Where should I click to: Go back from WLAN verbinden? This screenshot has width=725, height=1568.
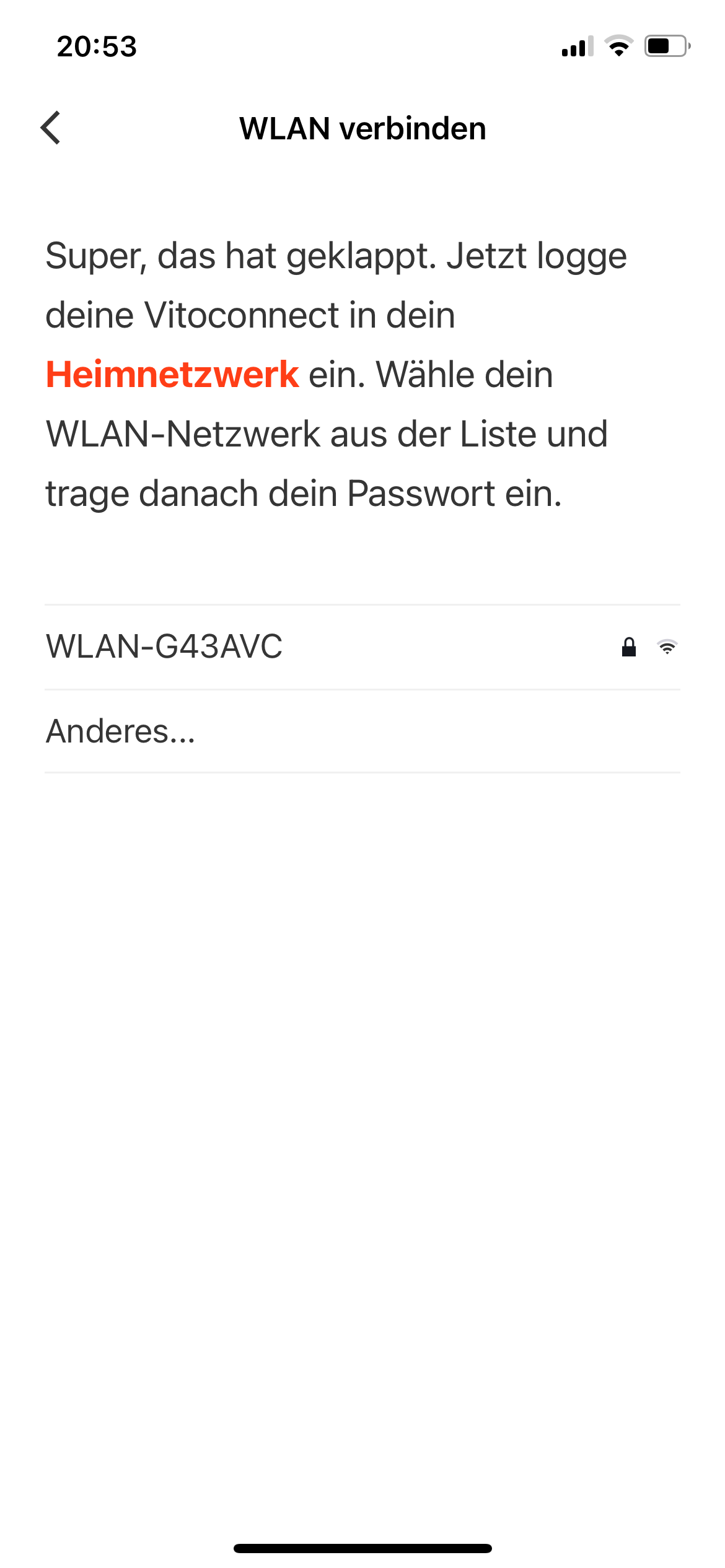coord(51,128)
